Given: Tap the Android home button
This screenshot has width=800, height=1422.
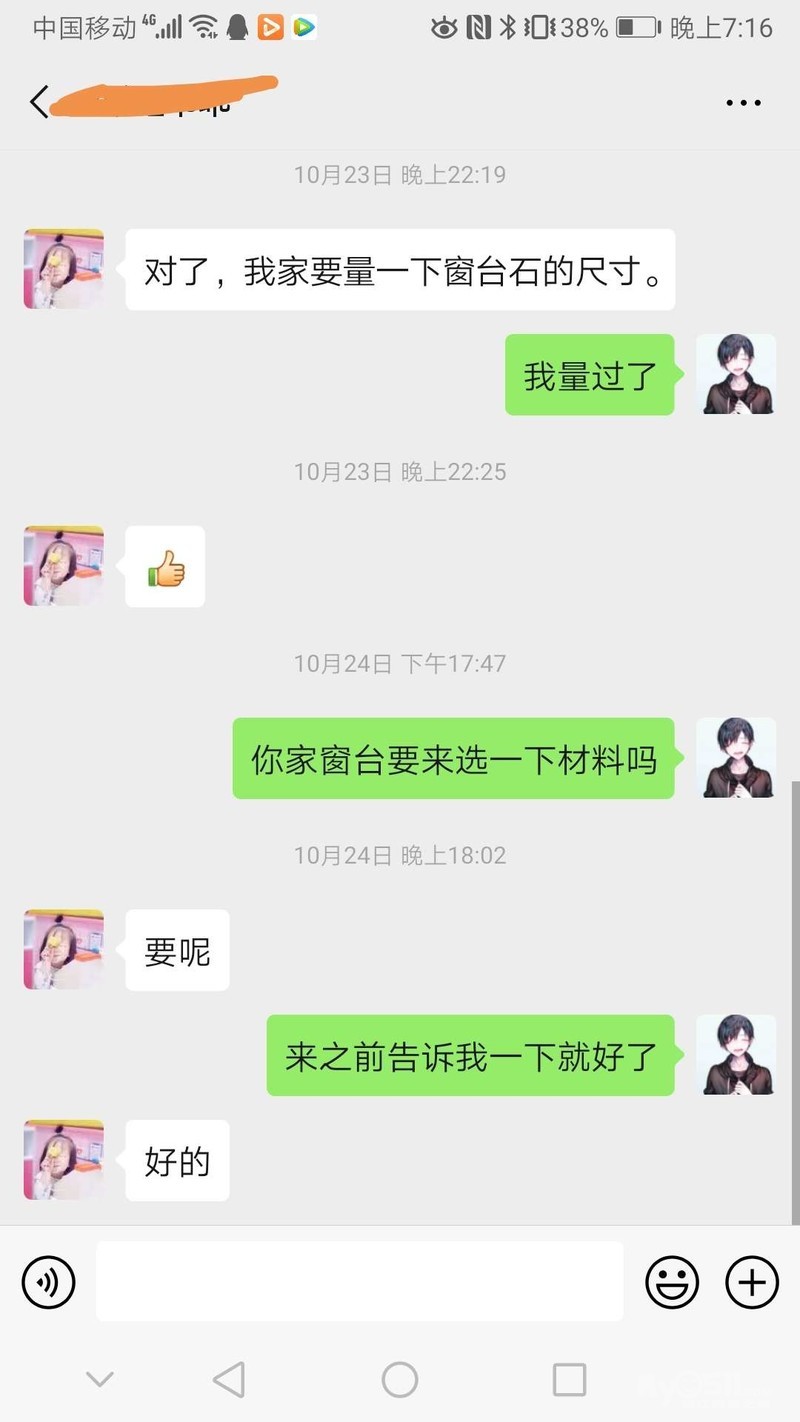Looking at the screenshot, I should pyautogui.click(x=400, y=1380).
